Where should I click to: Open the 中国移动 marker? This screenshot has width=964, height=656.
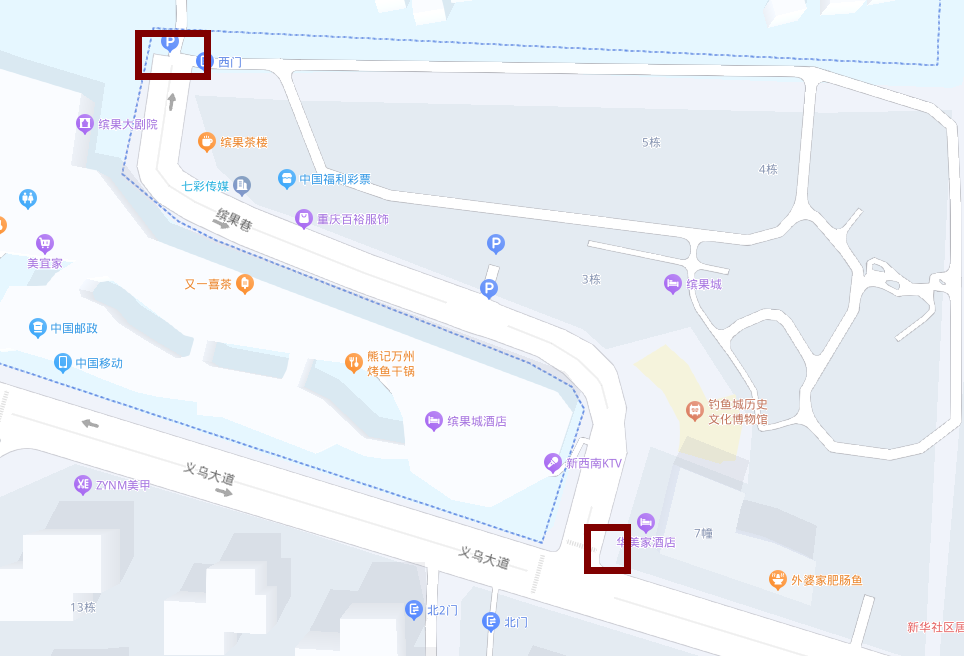62,362
